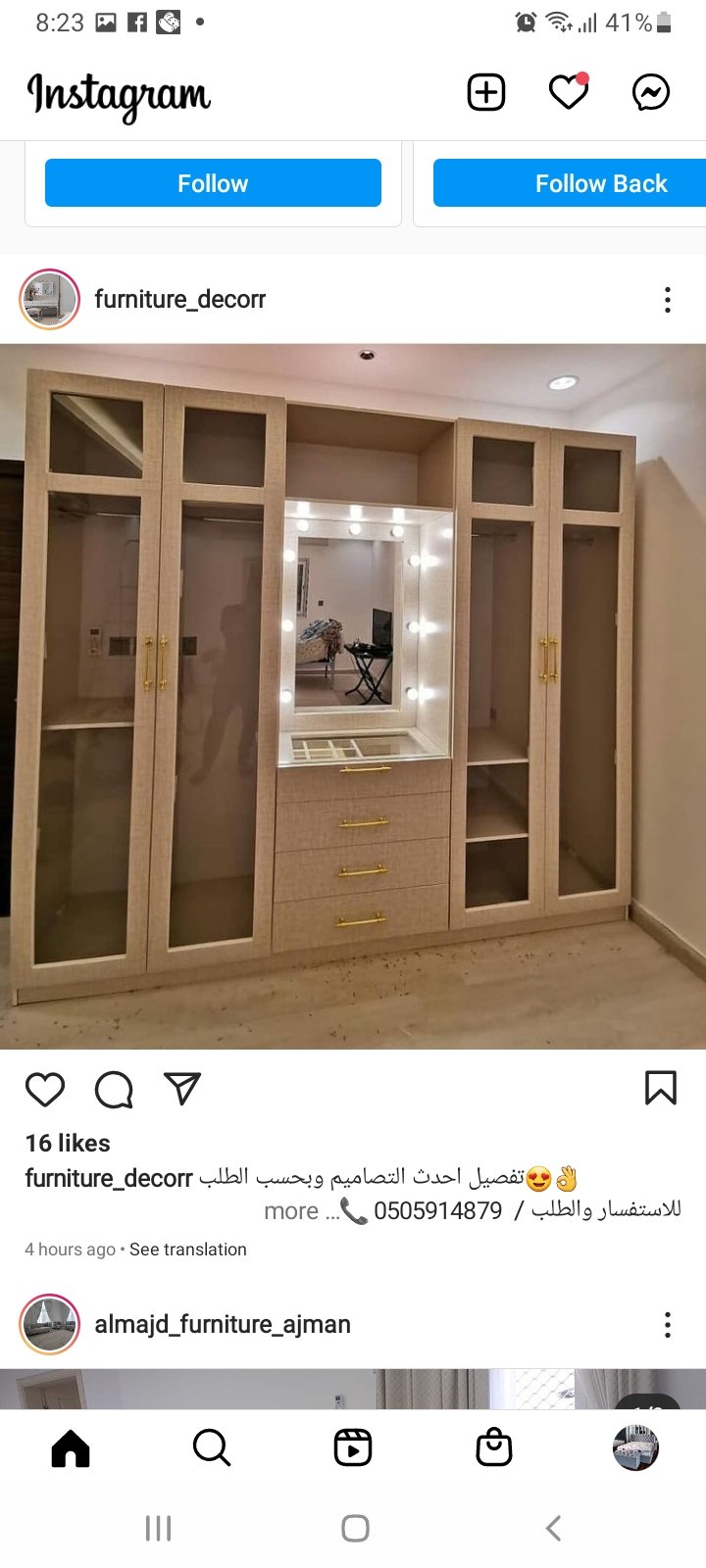Open the activity heart notifications
706x1568 pixels.
569,92
